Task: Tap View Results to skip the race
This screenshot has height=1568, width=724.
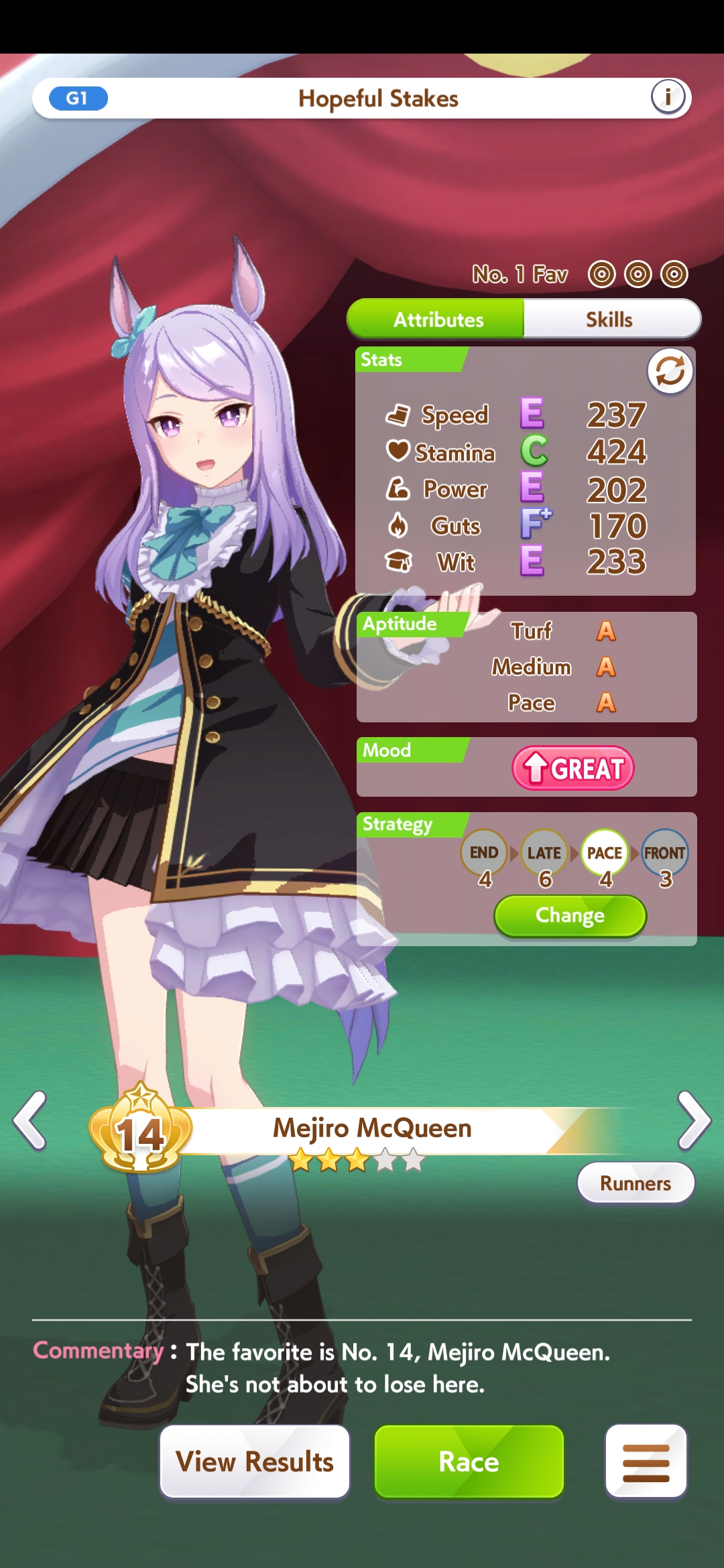Action: pos(255,1461)
